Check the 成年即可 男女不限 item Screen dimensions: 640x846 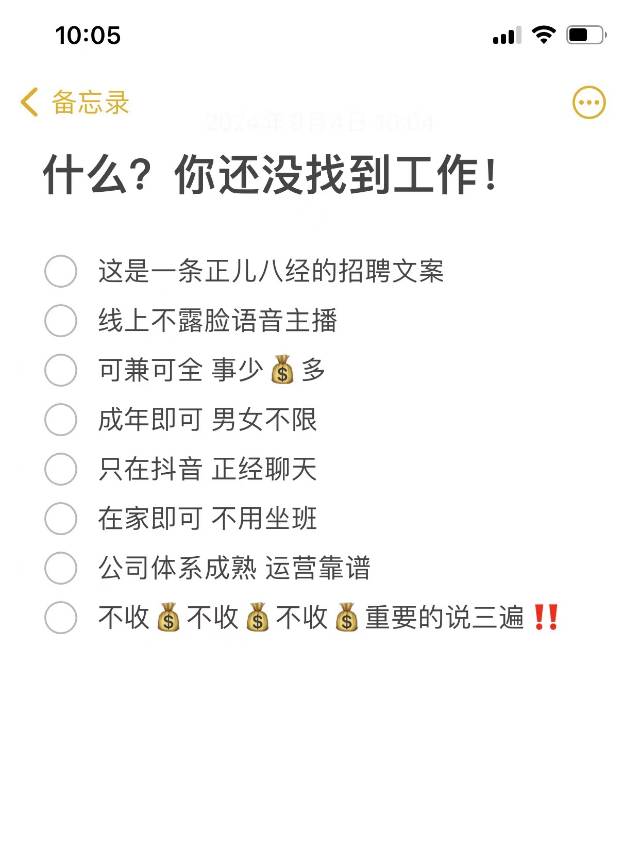pos(61,420)
